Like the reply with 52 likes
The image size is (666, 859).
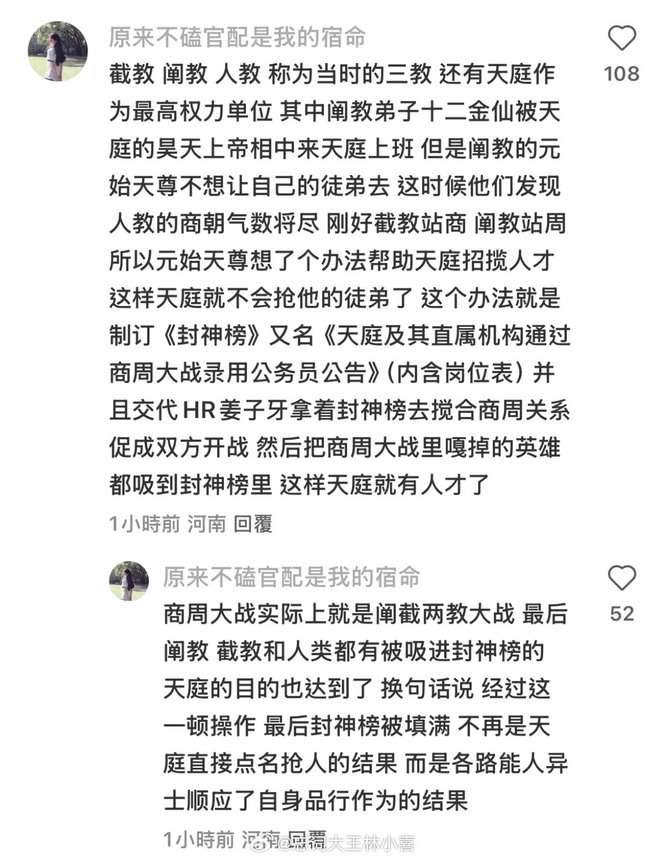coord(622,578)
